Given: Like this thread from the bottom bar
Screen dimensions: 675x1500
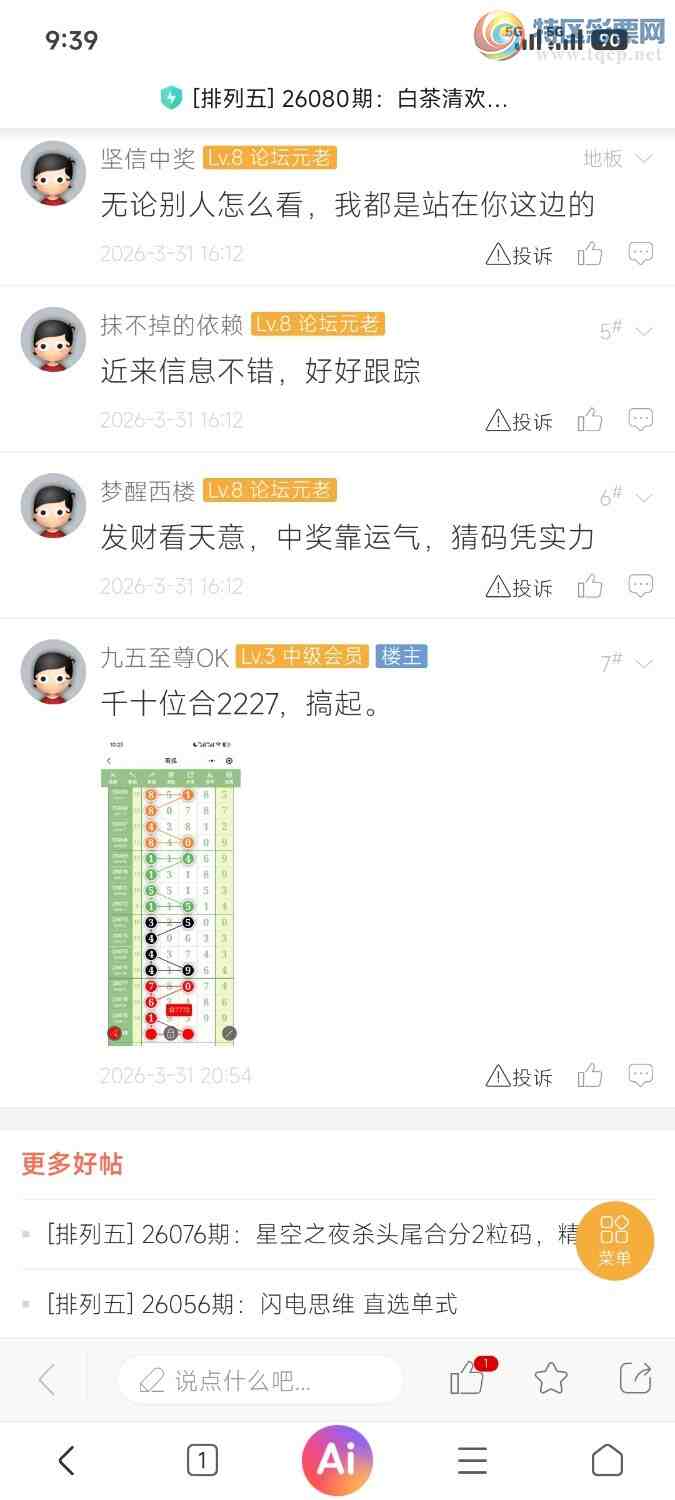Looking at the screenshot, I should click(x=467, y=1379).
